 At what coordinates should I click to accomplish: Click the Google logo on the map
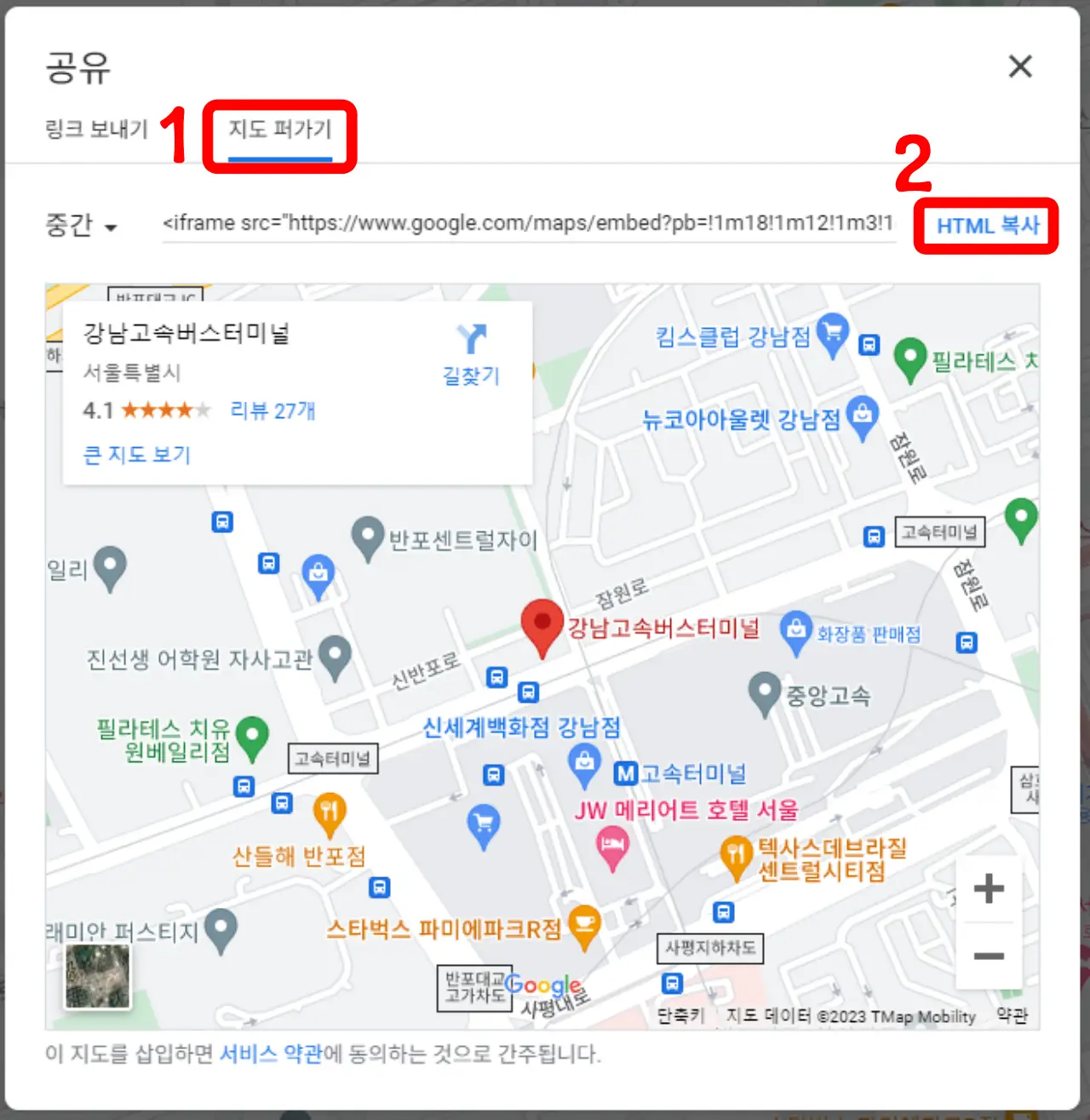tap(542, 985)
